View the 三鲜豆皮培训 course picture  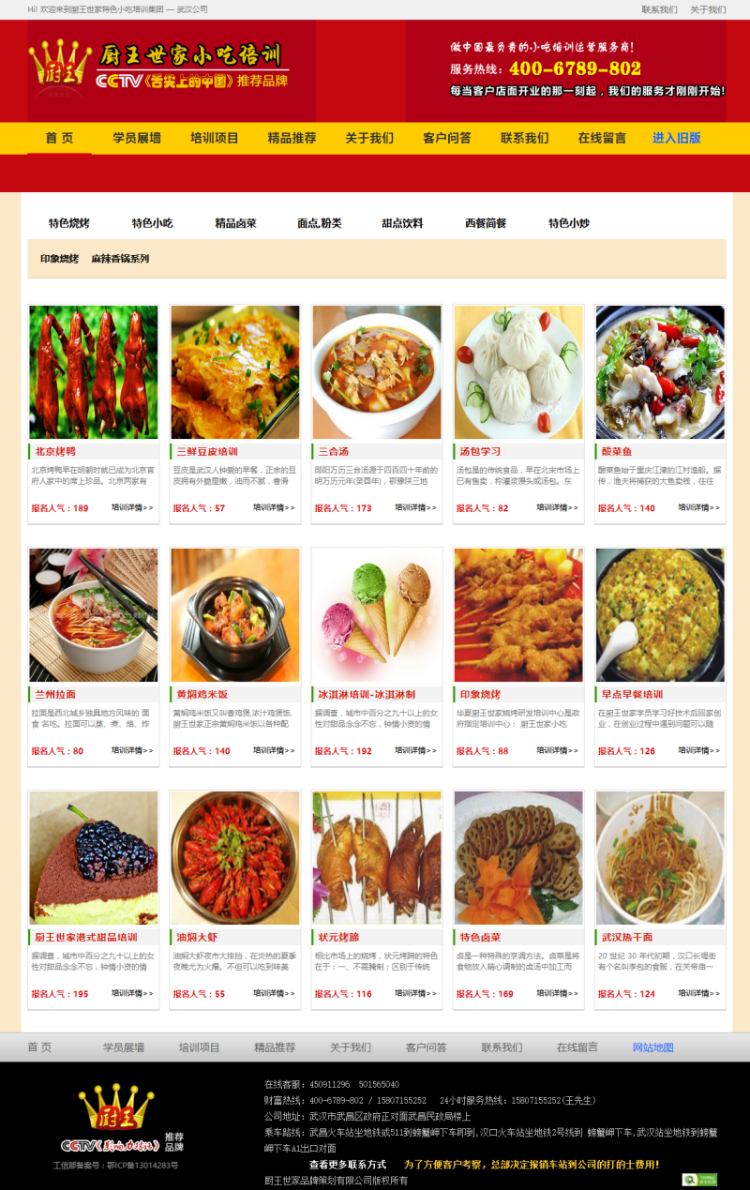pyautogui.click(x=235, y=372)
